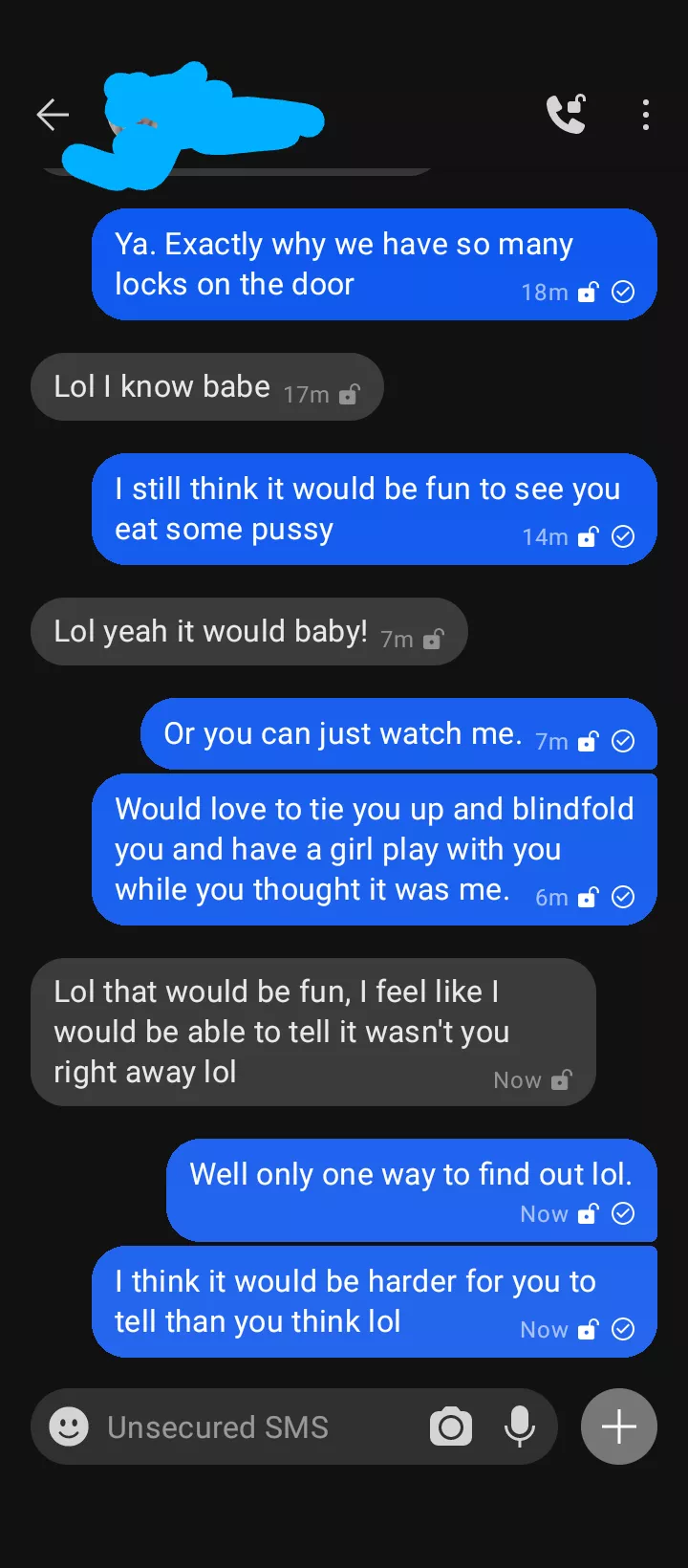Open the camera to attach a photo
The image size is (688, 1568).
point(451,1426)
